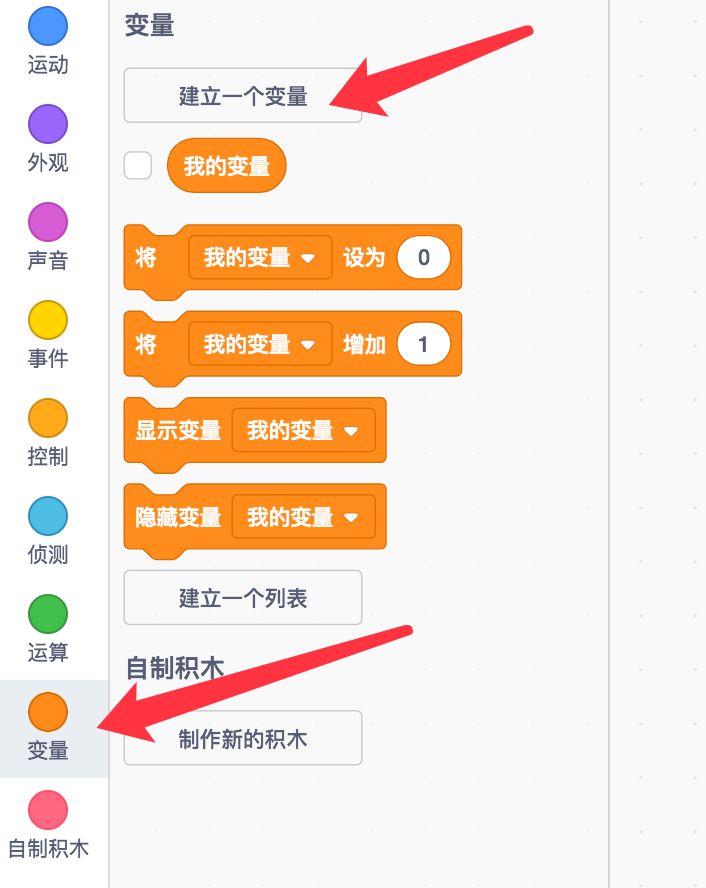Check the box next to 我的变量
Image resolution: width=706 pixels, height=888 pixels.
pyautogui.click(x=138, y=165)
